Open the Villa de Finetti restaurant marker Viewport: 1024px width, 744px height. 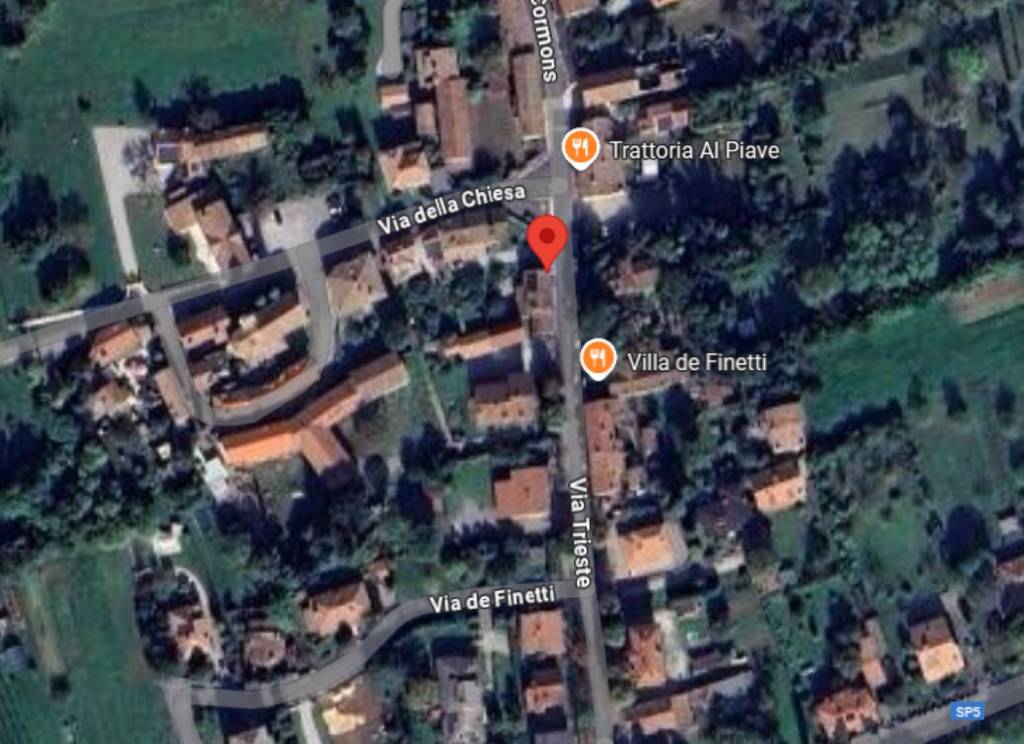(598, 359)
